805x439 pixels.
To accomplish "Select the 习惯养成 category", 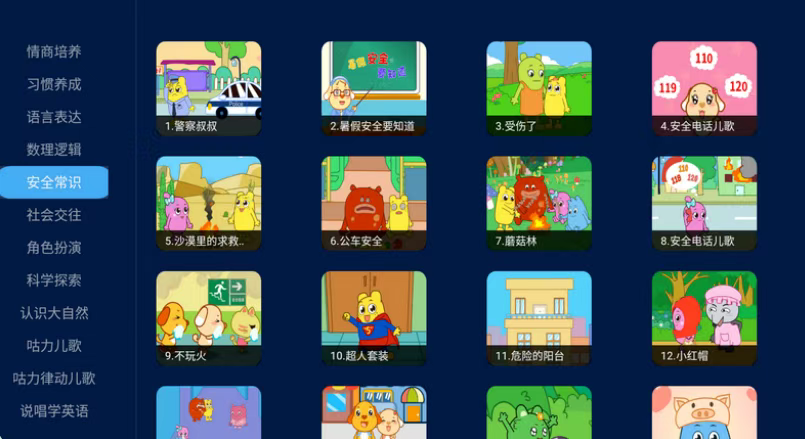I will click(x=54, y=85).
